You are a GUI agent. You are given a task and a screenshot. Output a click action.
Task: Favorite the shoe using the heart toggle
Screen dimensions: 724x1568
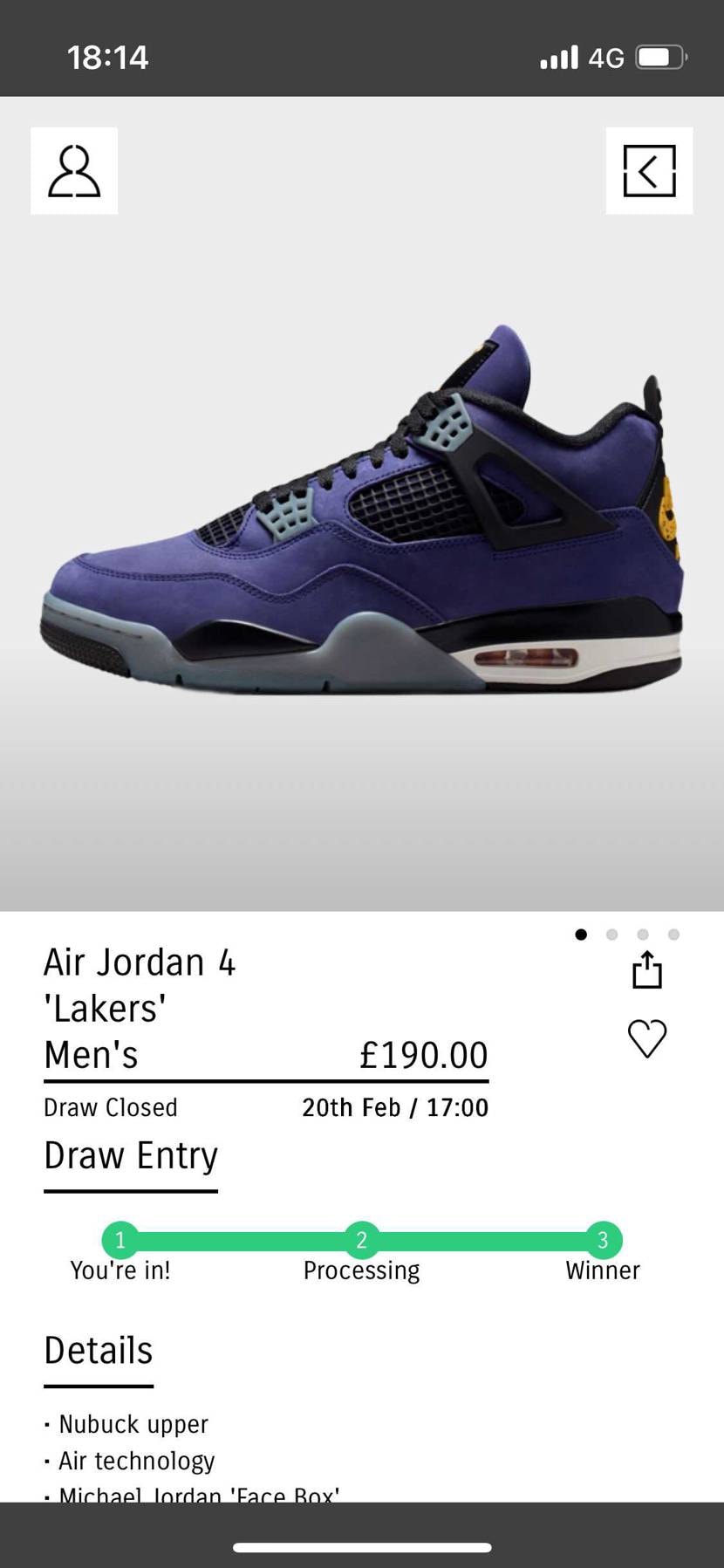[646, 1040]
